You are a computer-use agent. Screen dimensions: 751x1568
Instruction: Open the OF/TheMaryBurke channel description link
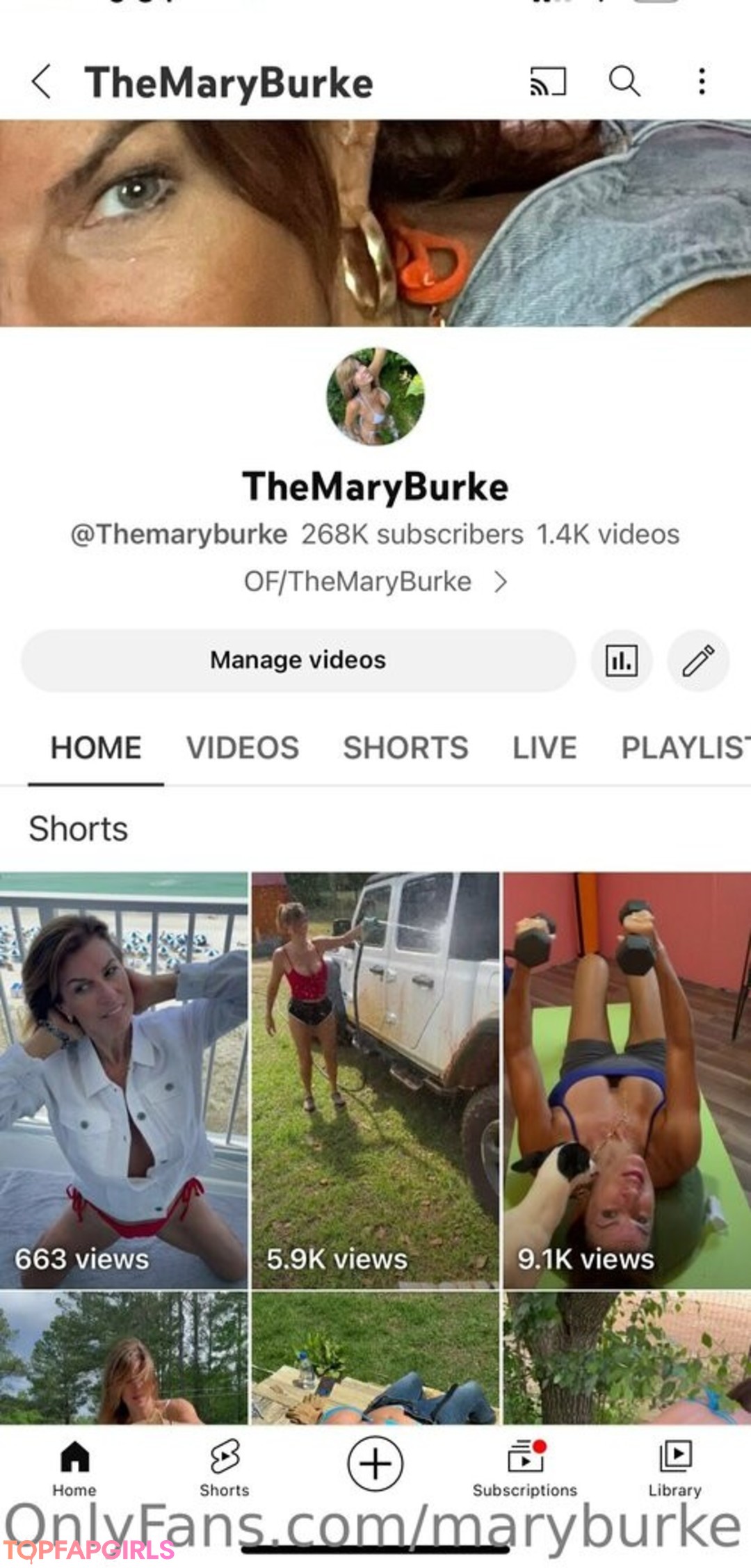click(375, 581)
